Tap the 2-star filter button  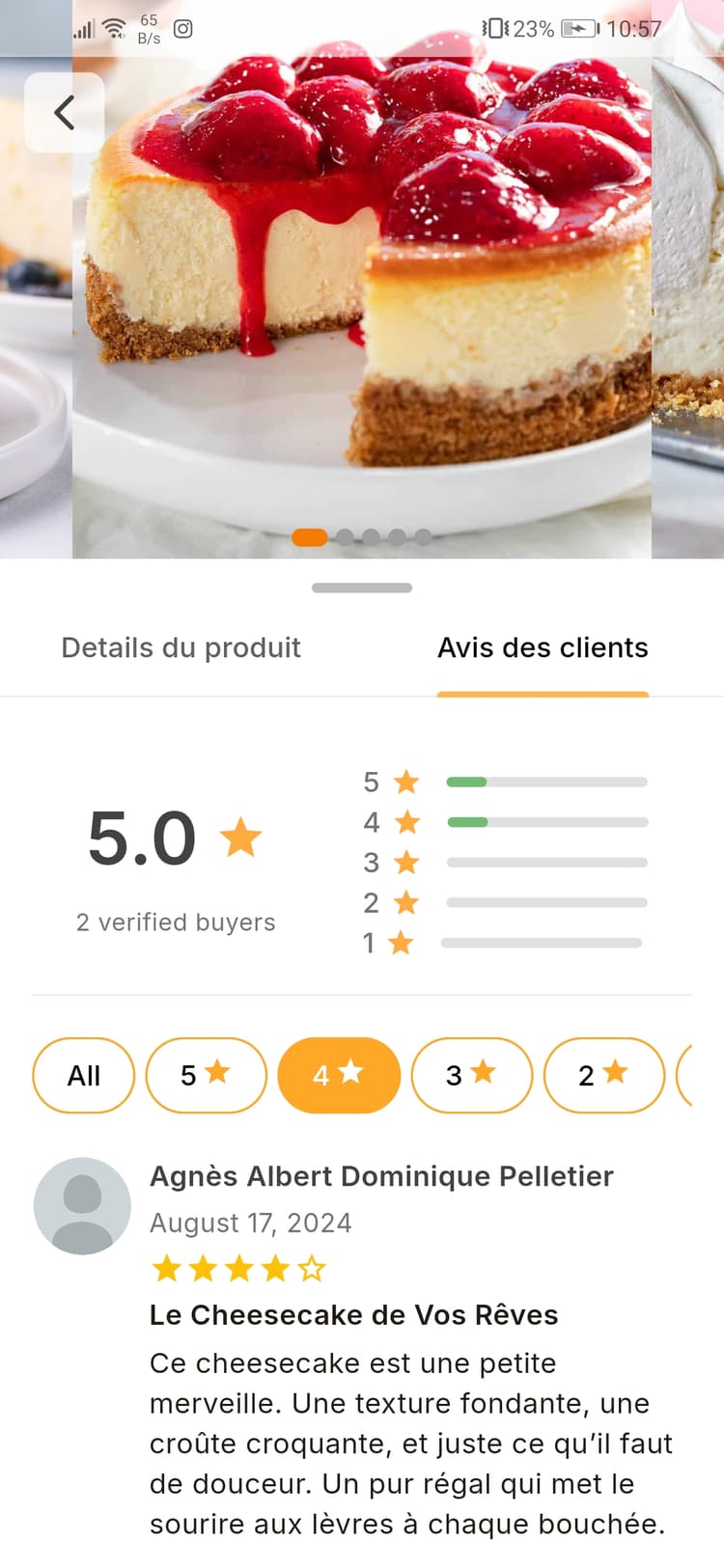604,1075
